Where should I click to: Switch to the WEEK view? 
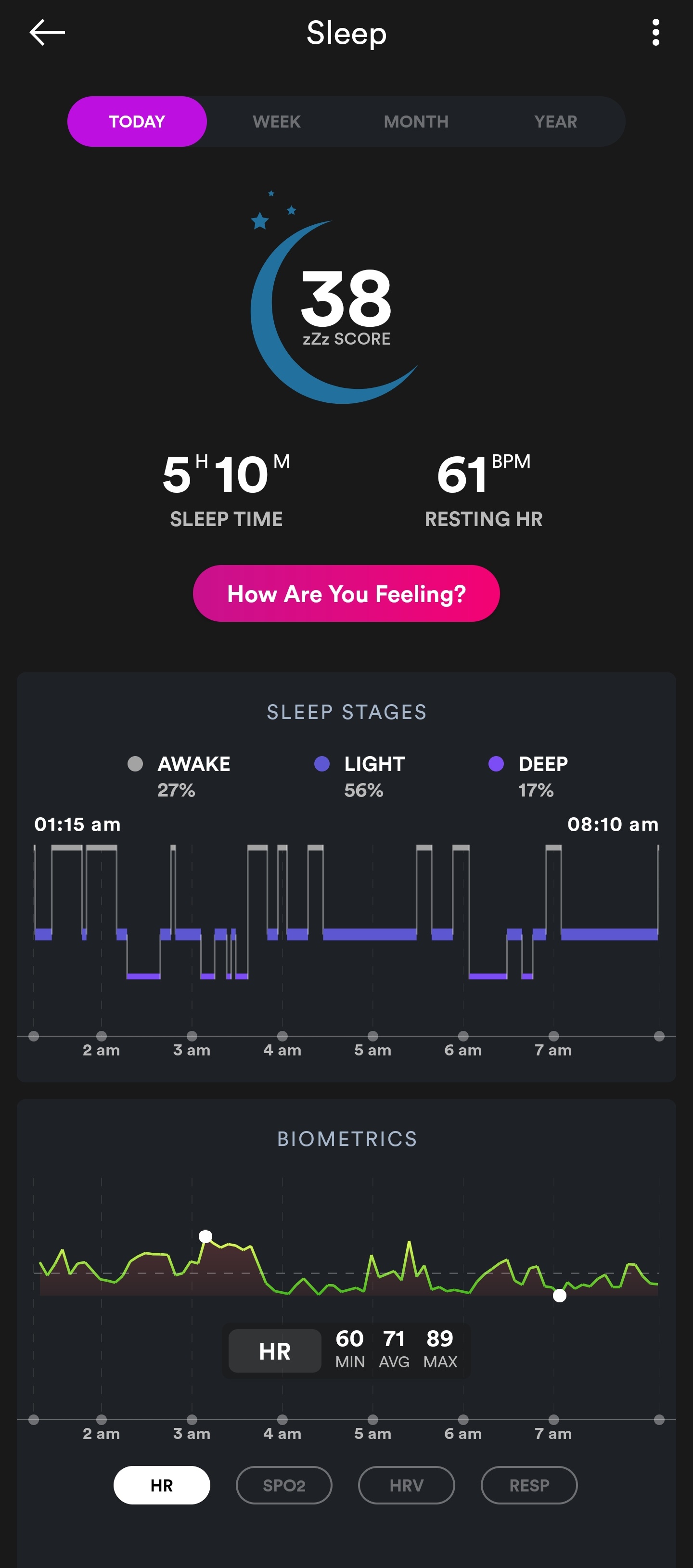coord(276,122)
